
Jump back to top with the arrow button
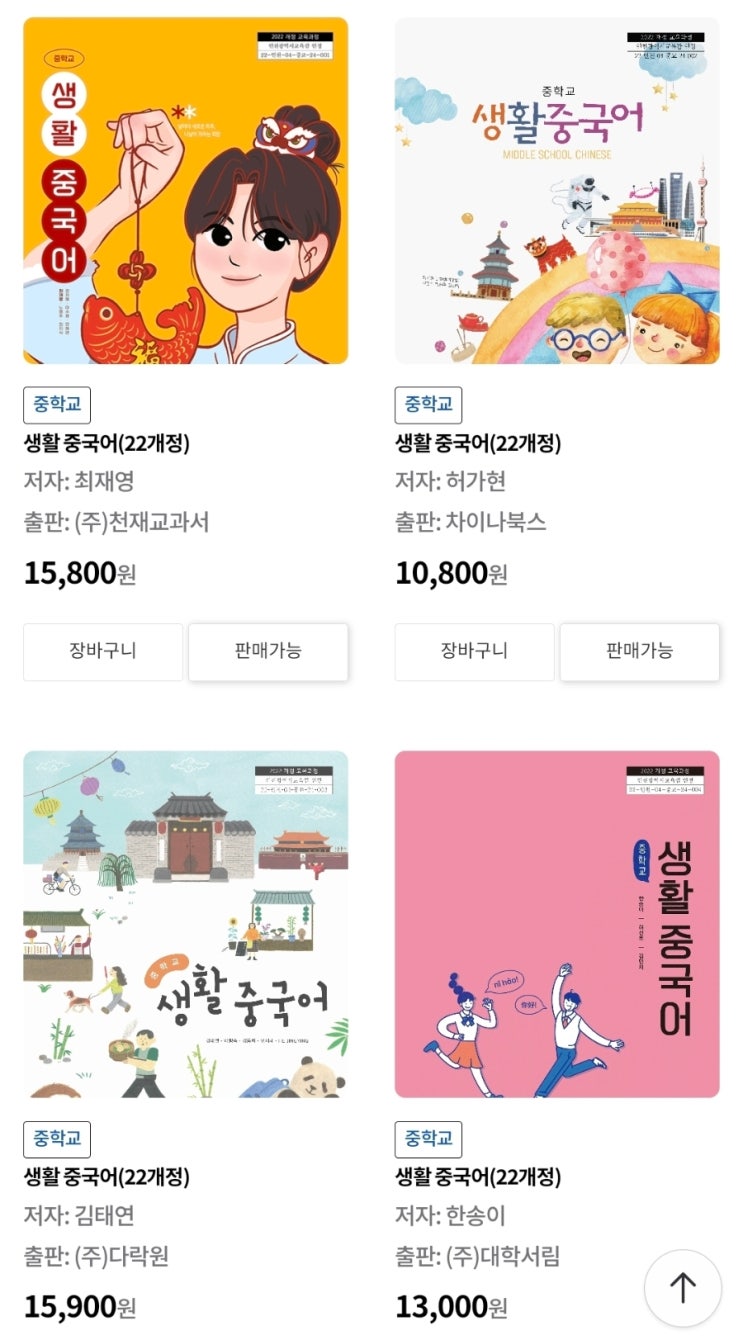[x=682, y=1288]
